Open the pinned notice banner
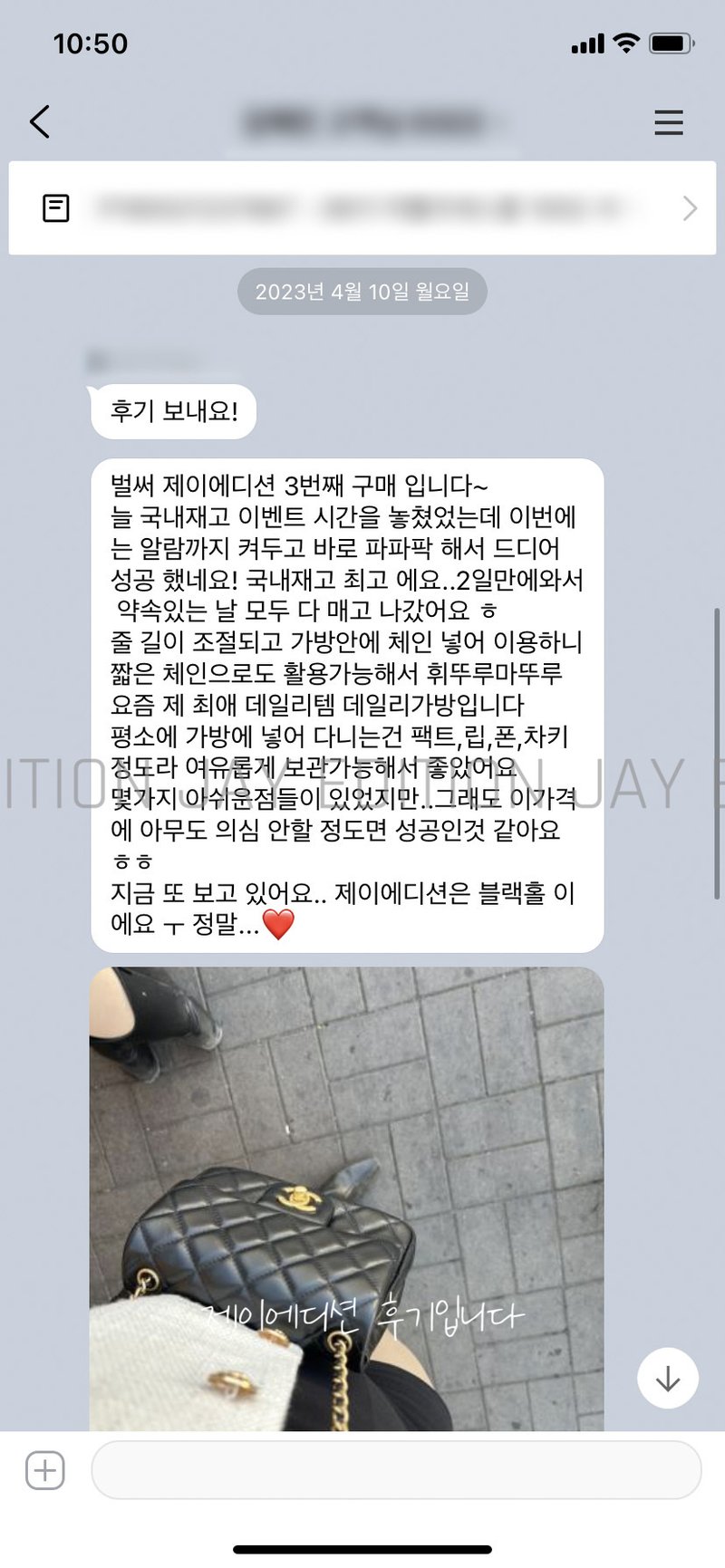 coord(362,208)
